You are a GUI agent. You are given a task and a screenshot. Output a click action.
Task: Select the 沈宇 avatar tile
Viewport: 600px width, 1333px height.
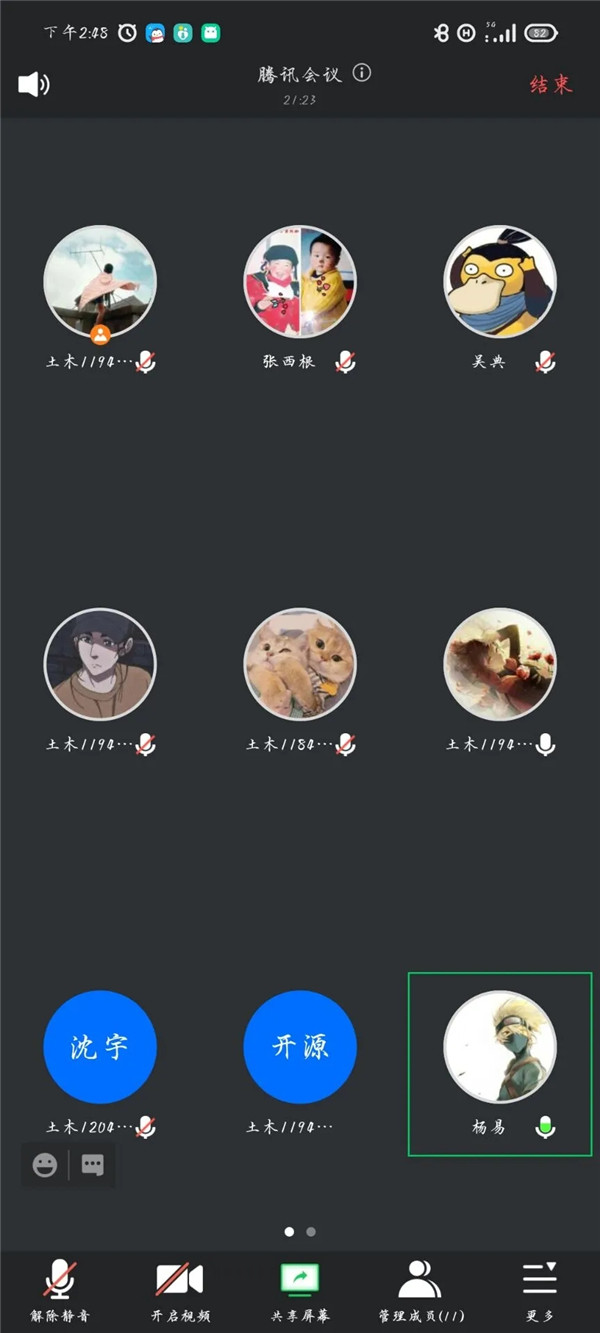coord(100,1047)
